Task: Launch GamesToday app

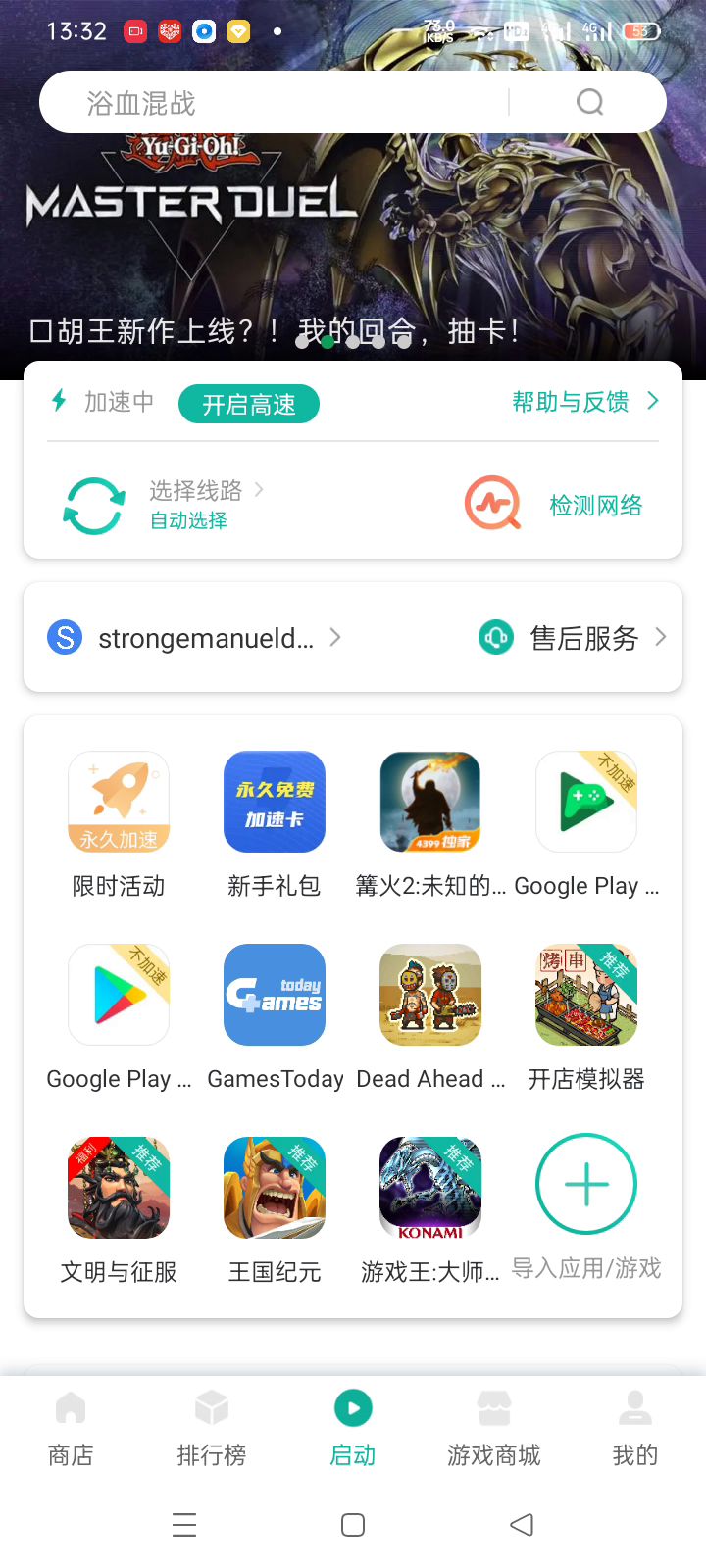Action: tap(275, 995)
